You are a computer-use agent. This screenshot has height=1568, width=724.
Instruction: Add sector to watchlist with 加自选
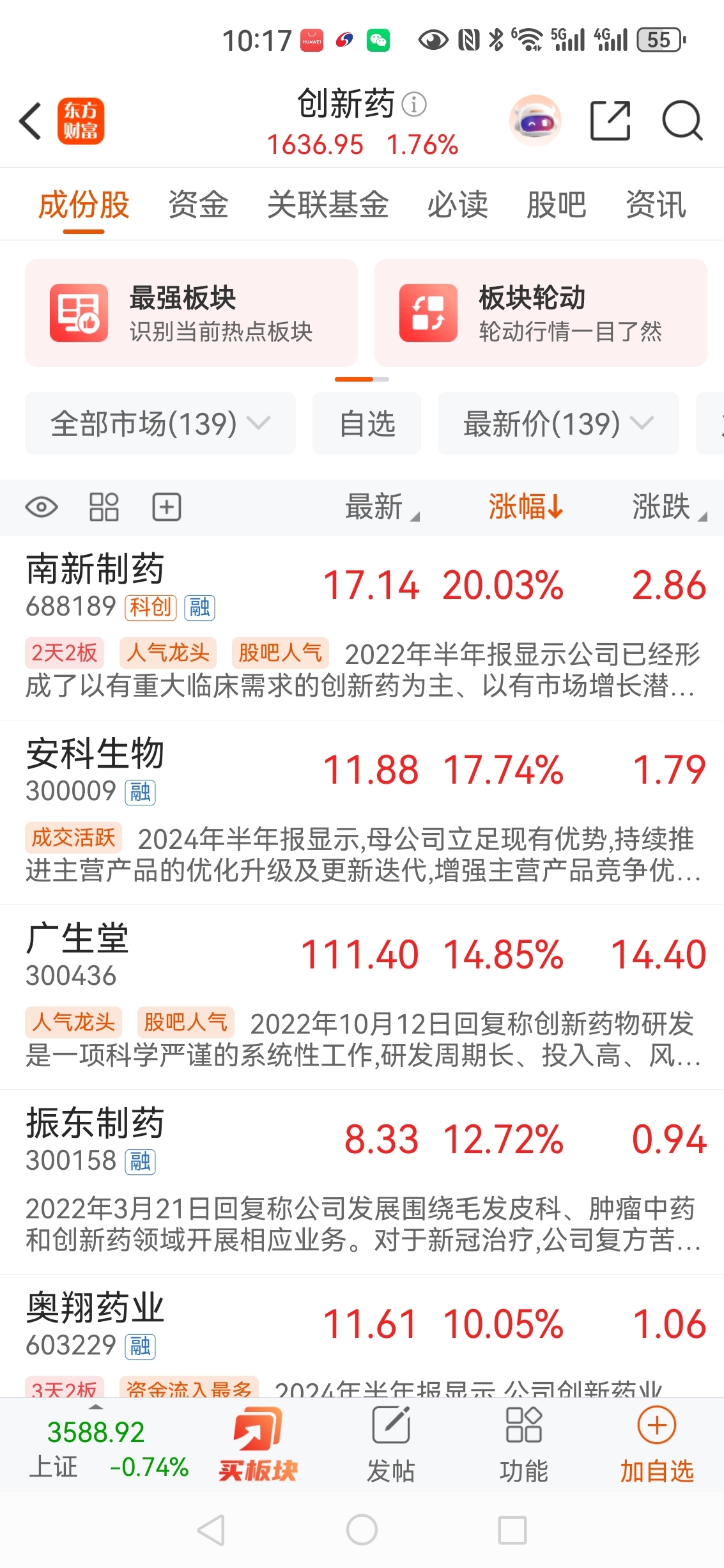point(657,1446)
